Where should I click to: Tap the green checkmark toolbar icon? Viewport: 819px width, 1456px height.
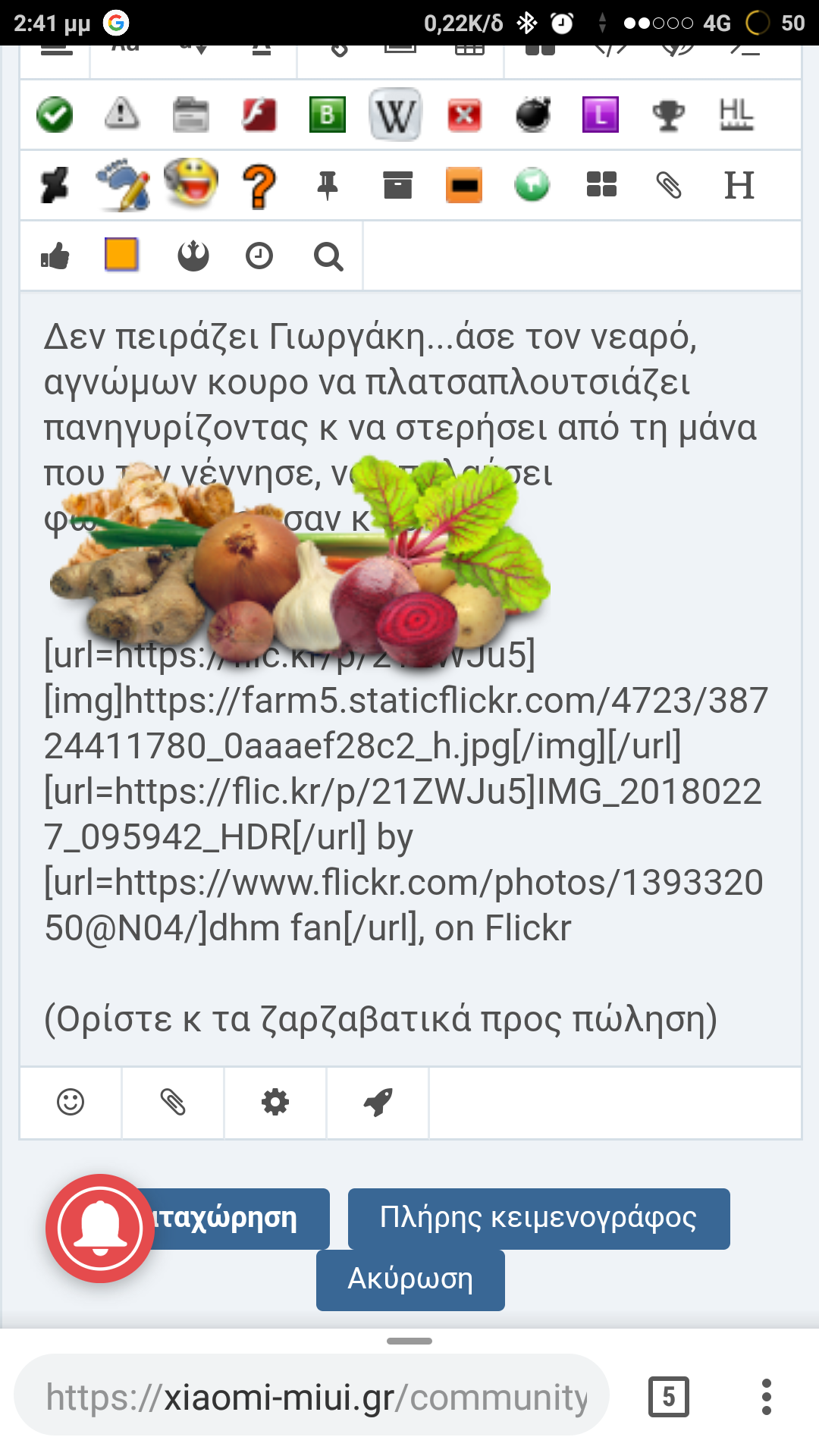pos(55,115)
